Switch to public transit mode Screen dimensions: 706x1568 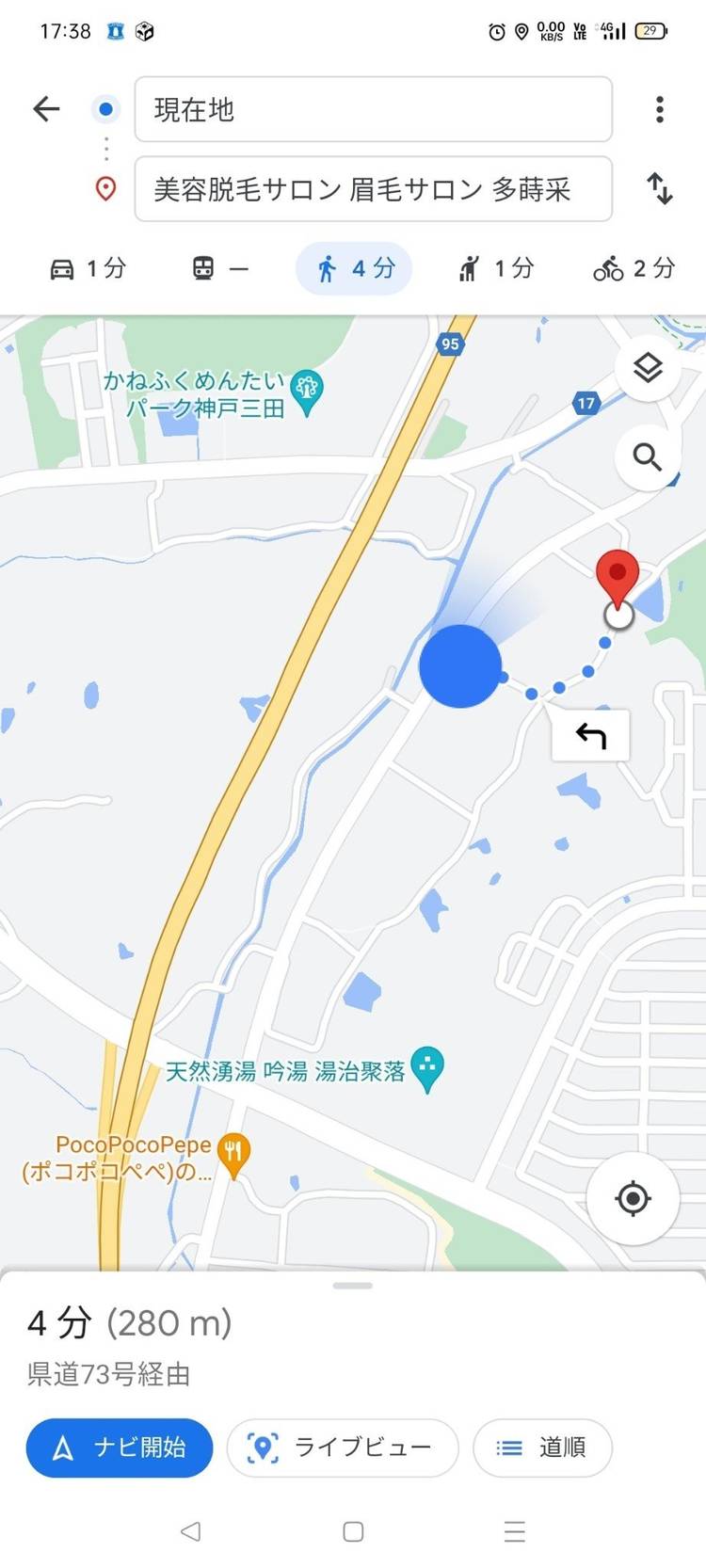(x=220, y=269)
